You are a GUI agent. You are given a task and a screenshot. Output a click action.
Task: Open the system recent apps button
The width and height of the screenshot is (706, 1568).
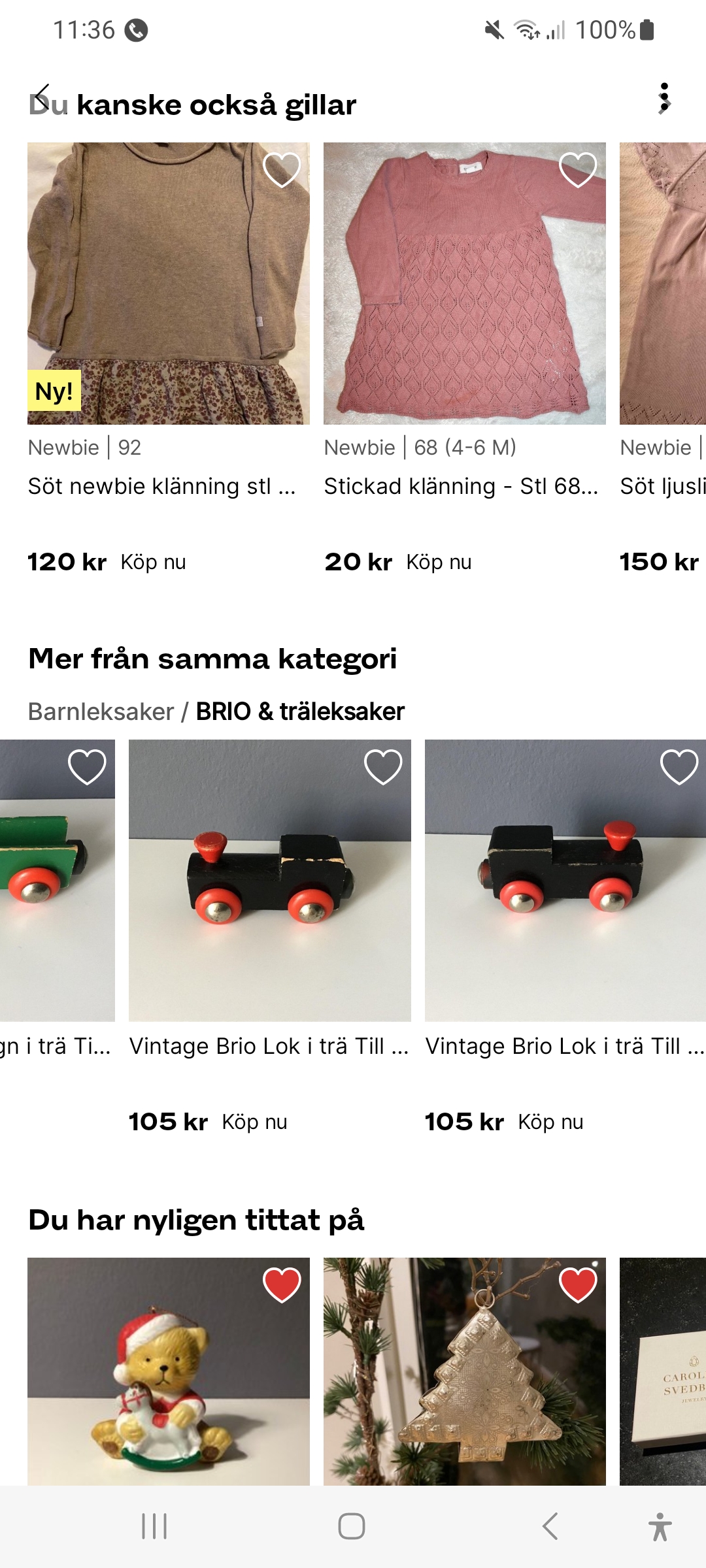coord(155,1526)
